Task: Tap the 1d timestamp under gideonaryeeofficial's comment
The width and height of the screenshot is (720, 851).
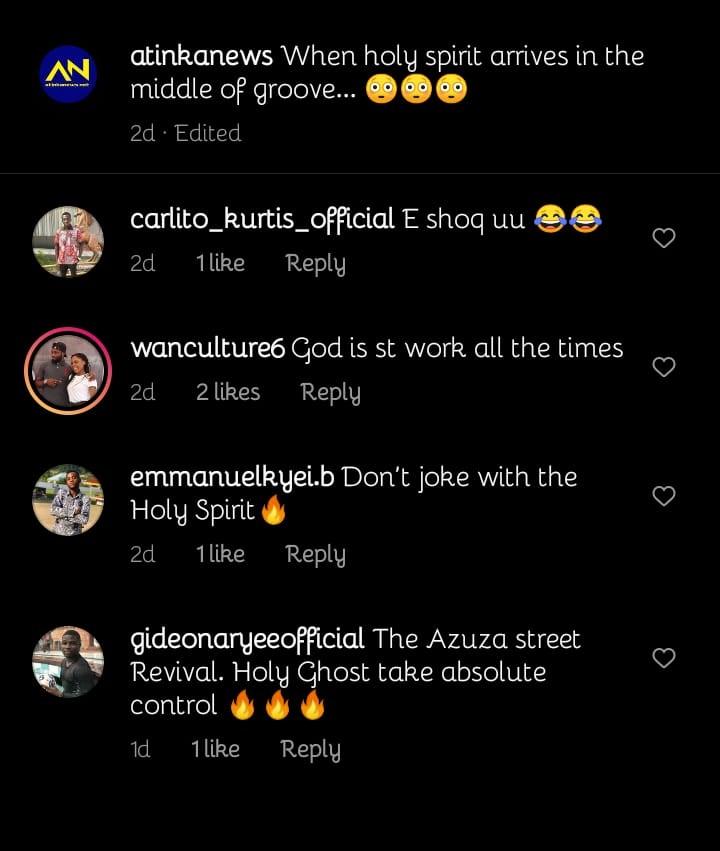Action: click(x=142, y=748)
